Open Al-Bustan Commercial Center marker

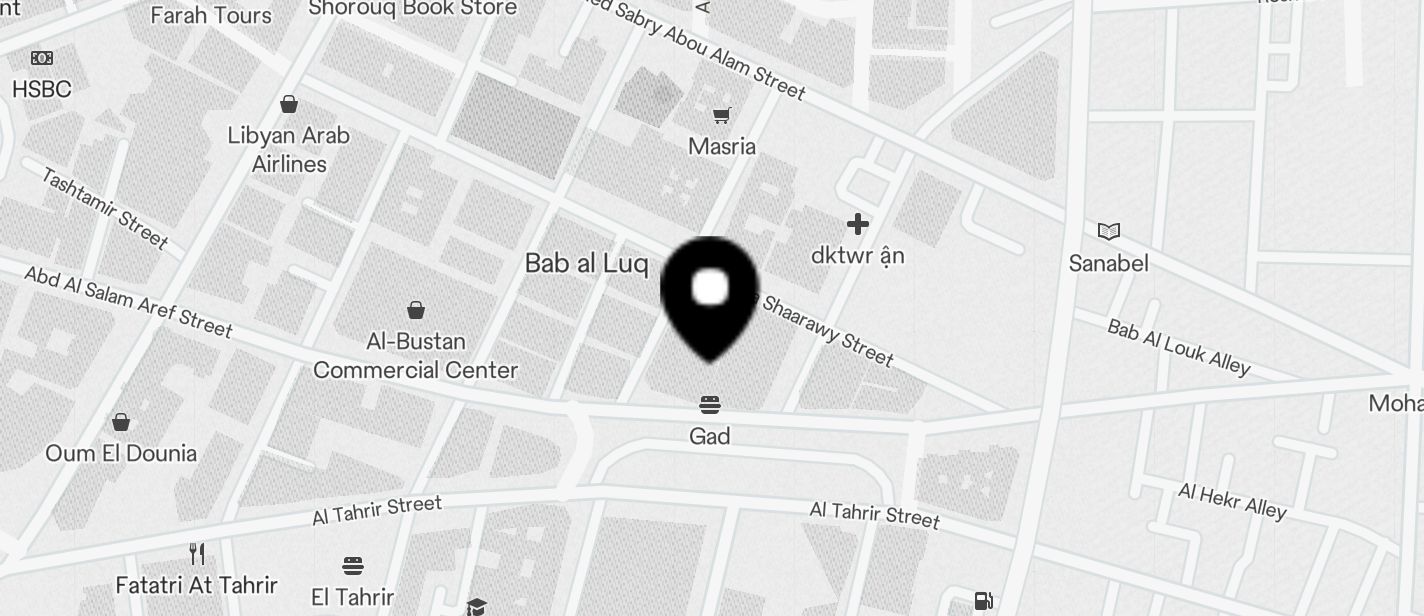tap(416, 311)
